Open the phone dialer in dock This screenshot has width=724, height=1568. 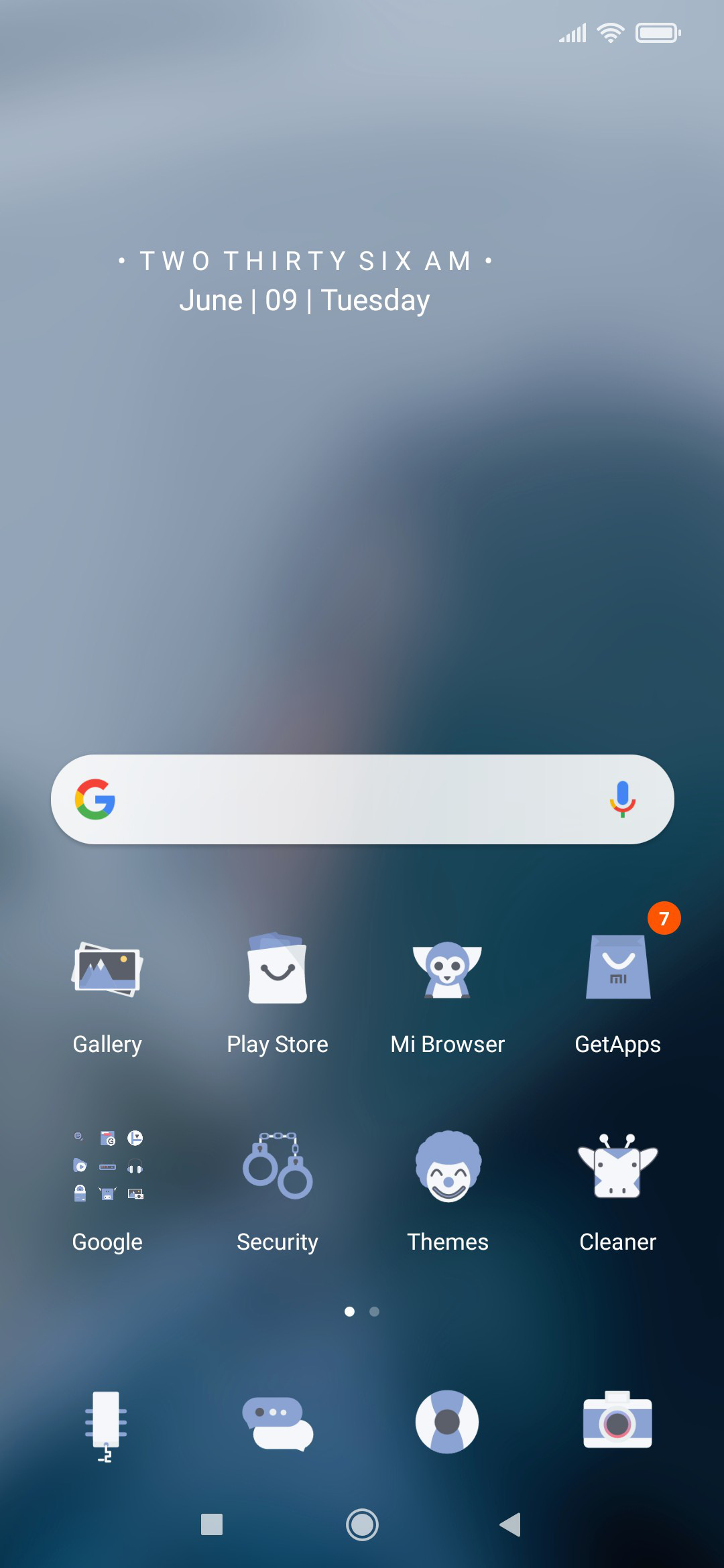pyautogui.click(x=106, y=1425)
